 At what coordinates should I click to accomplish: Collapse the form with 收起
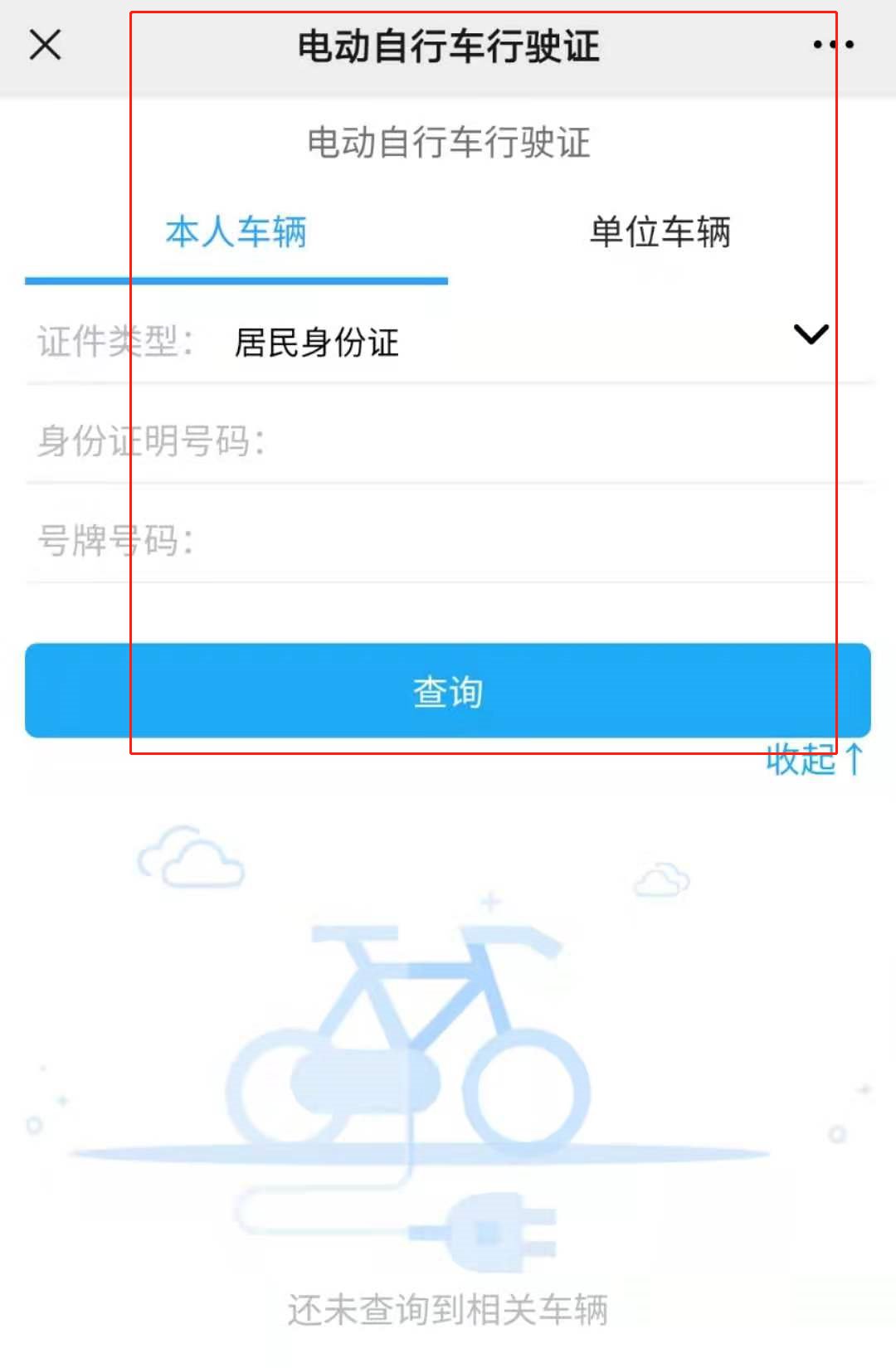(x=815, y=759)
